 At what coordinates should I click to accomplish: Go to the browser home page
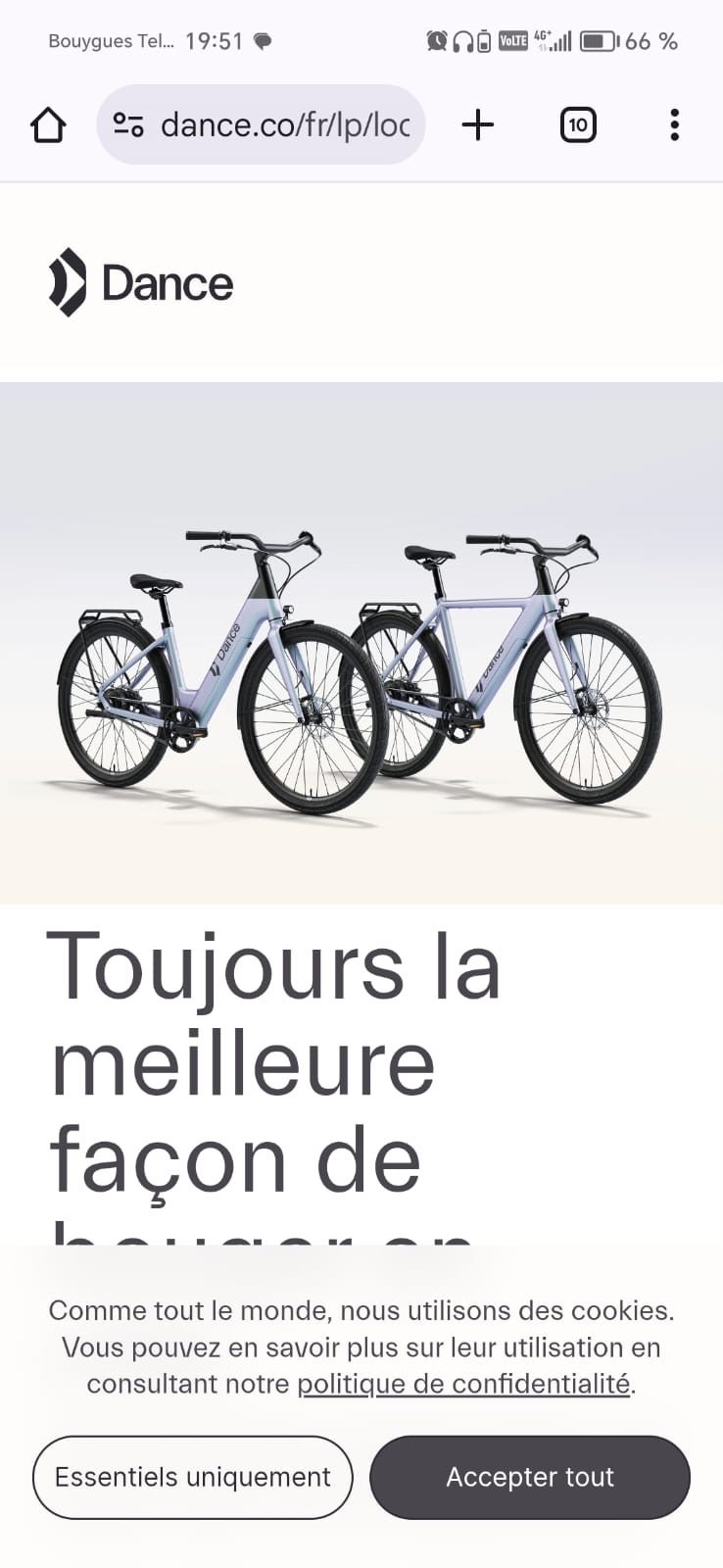[48, 125]
